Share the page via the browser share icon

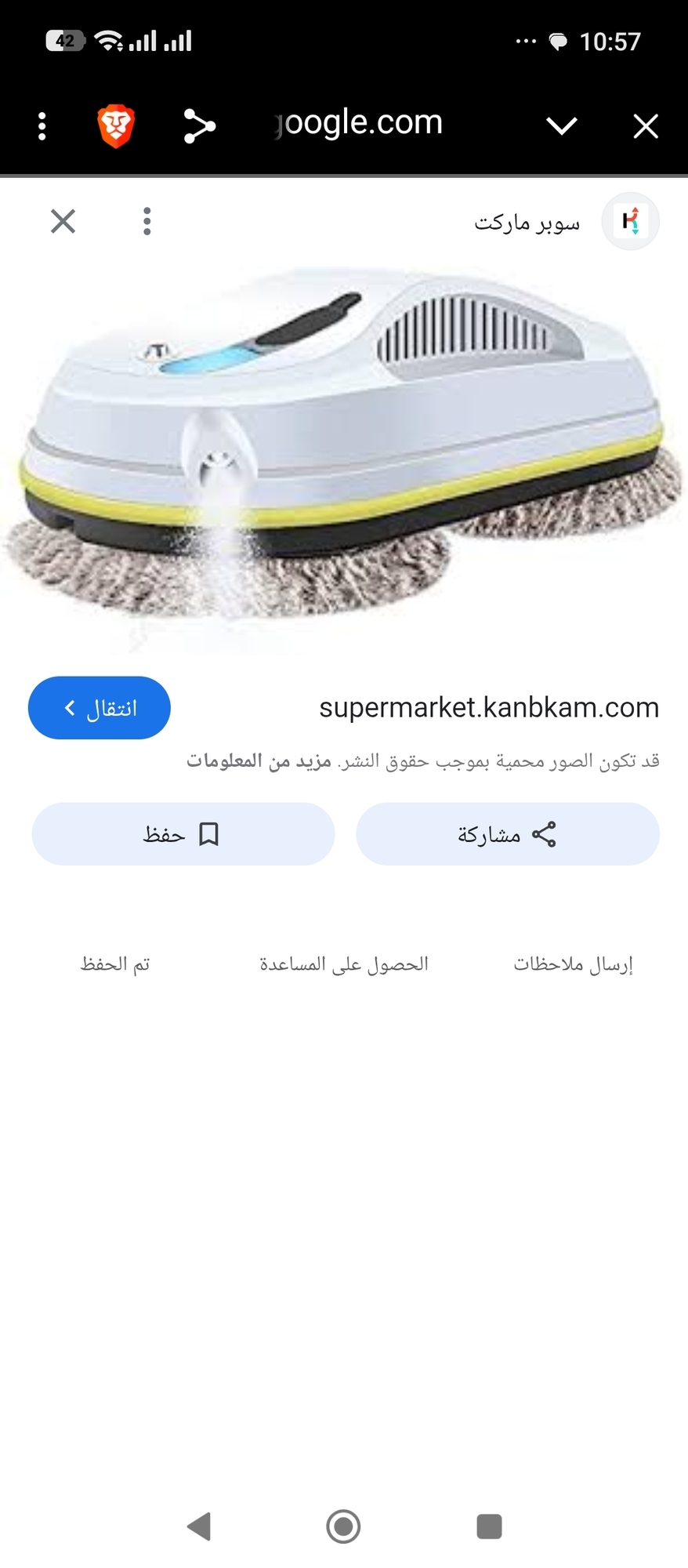[199, 126]
